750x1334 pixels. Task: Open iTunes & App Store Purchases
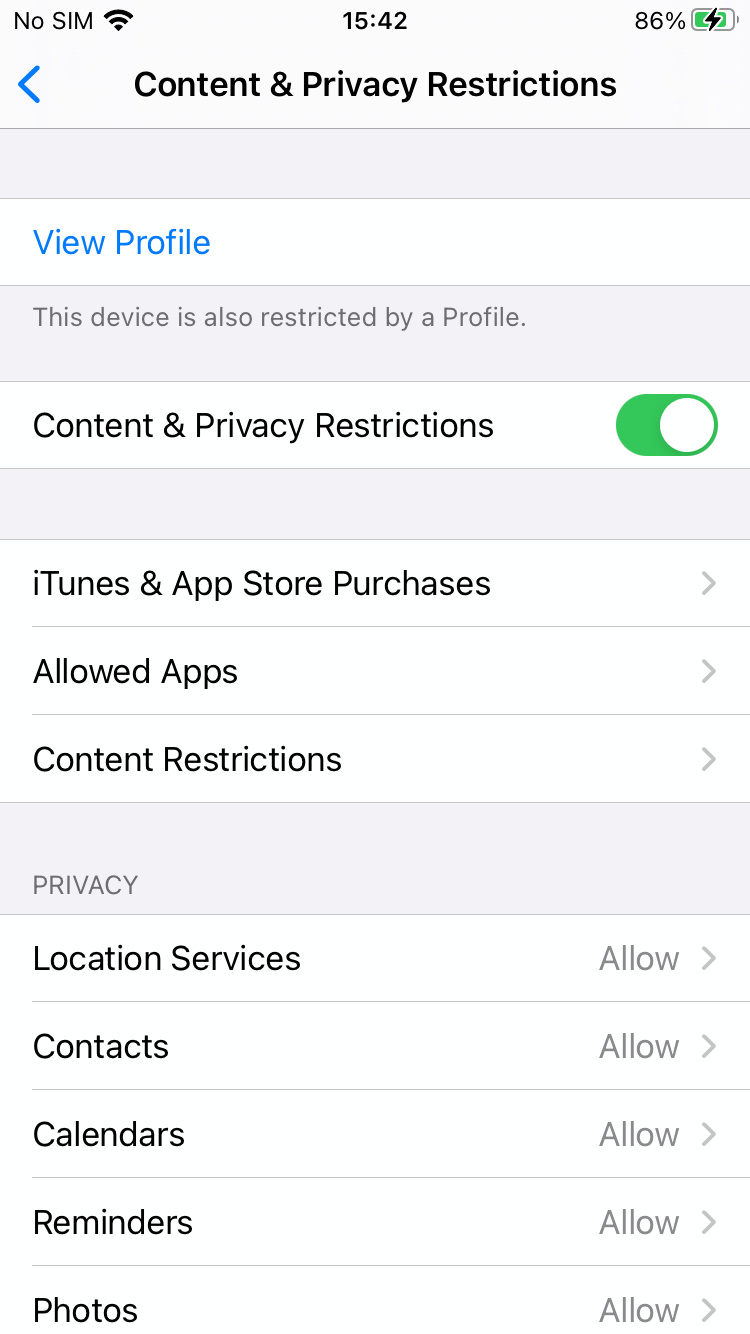coord(375,584)
